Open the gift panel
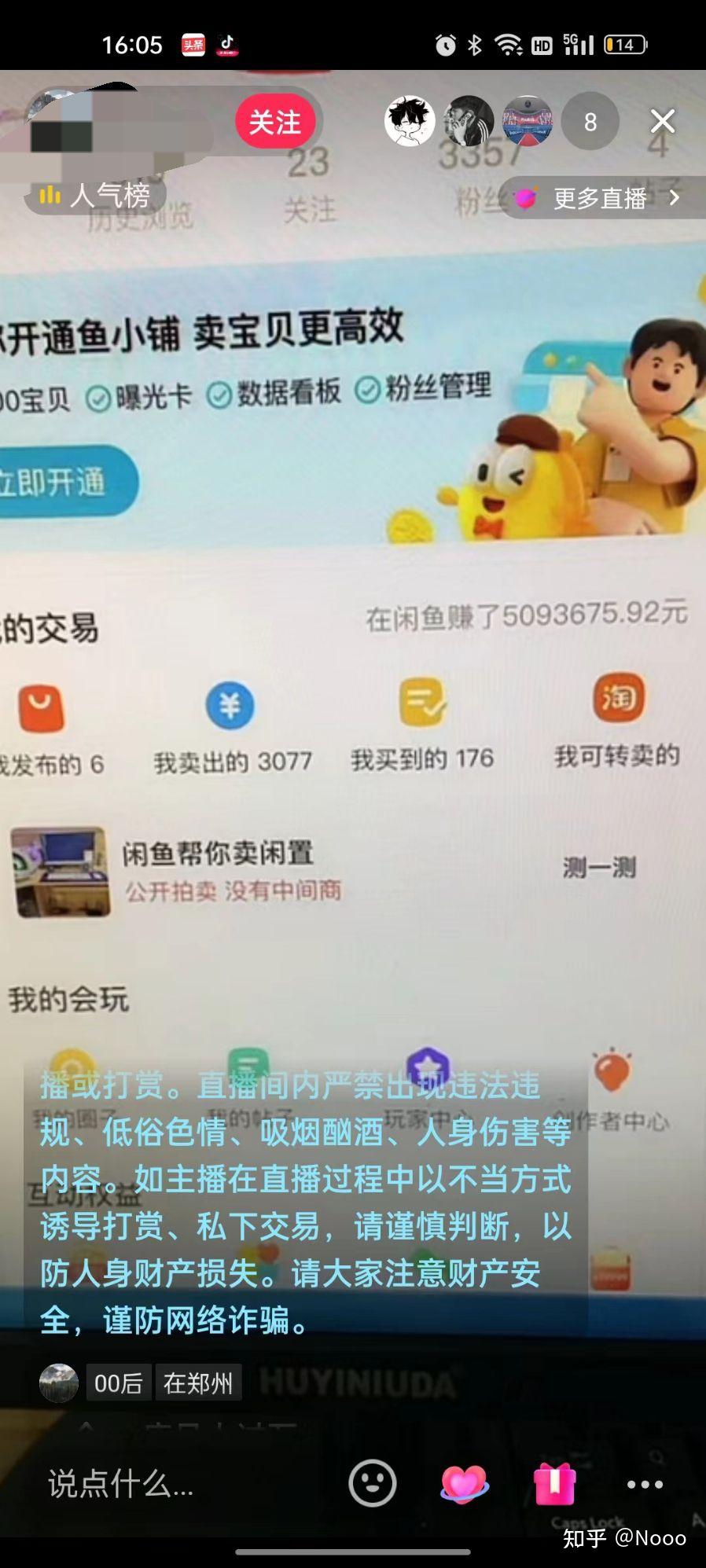 [x=554, y=1483]
